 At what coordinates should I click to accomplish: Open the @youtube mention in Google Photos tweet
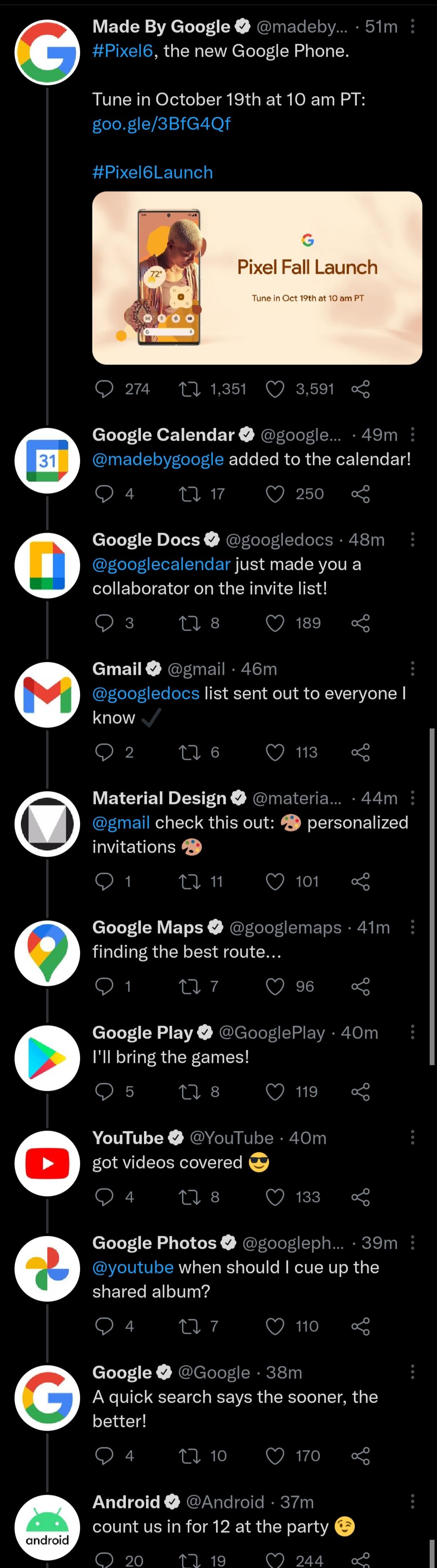click(x=133, y=1267)
